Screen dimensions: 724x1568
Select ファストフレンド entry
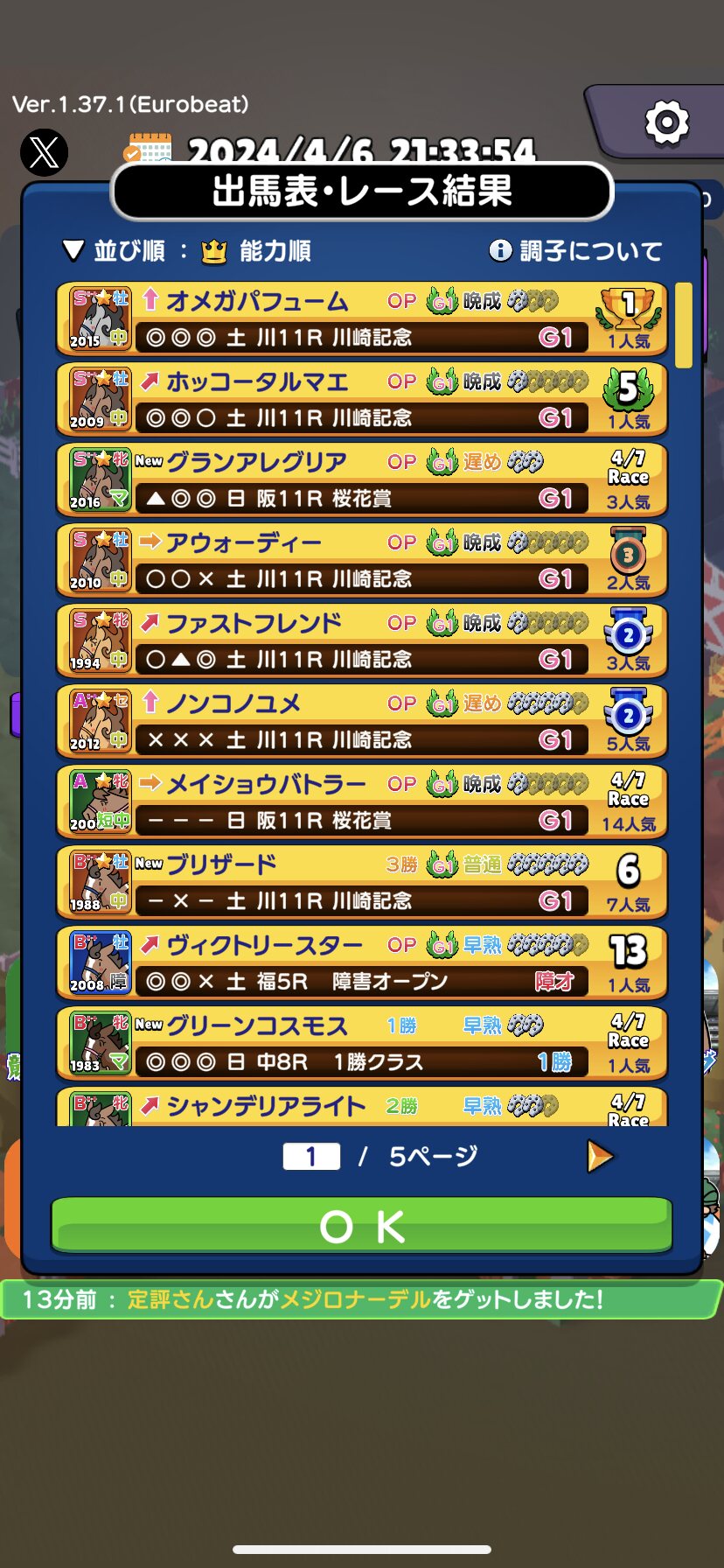click(x=361, y=641)
